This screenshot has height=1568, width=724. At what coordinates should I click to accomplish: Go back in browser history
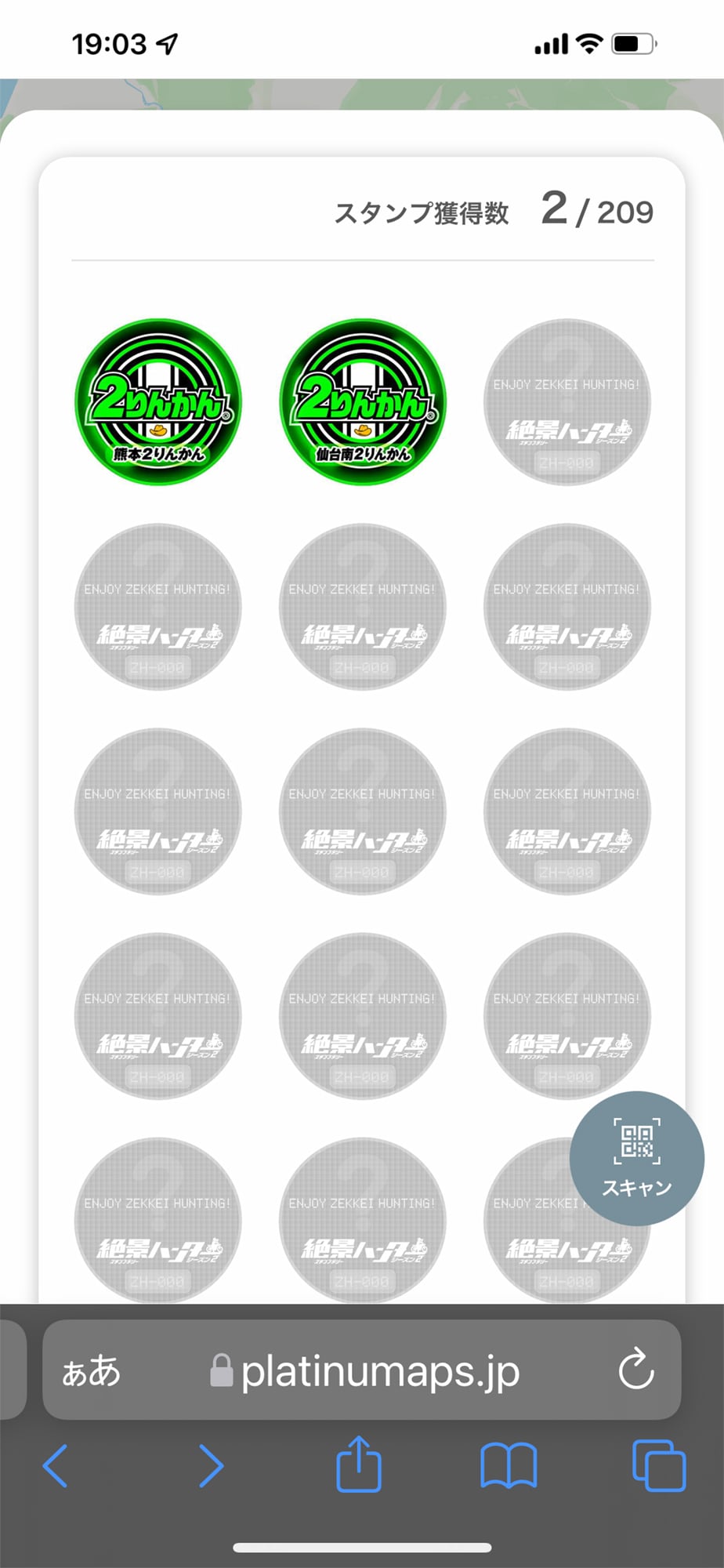[56, 1465]
